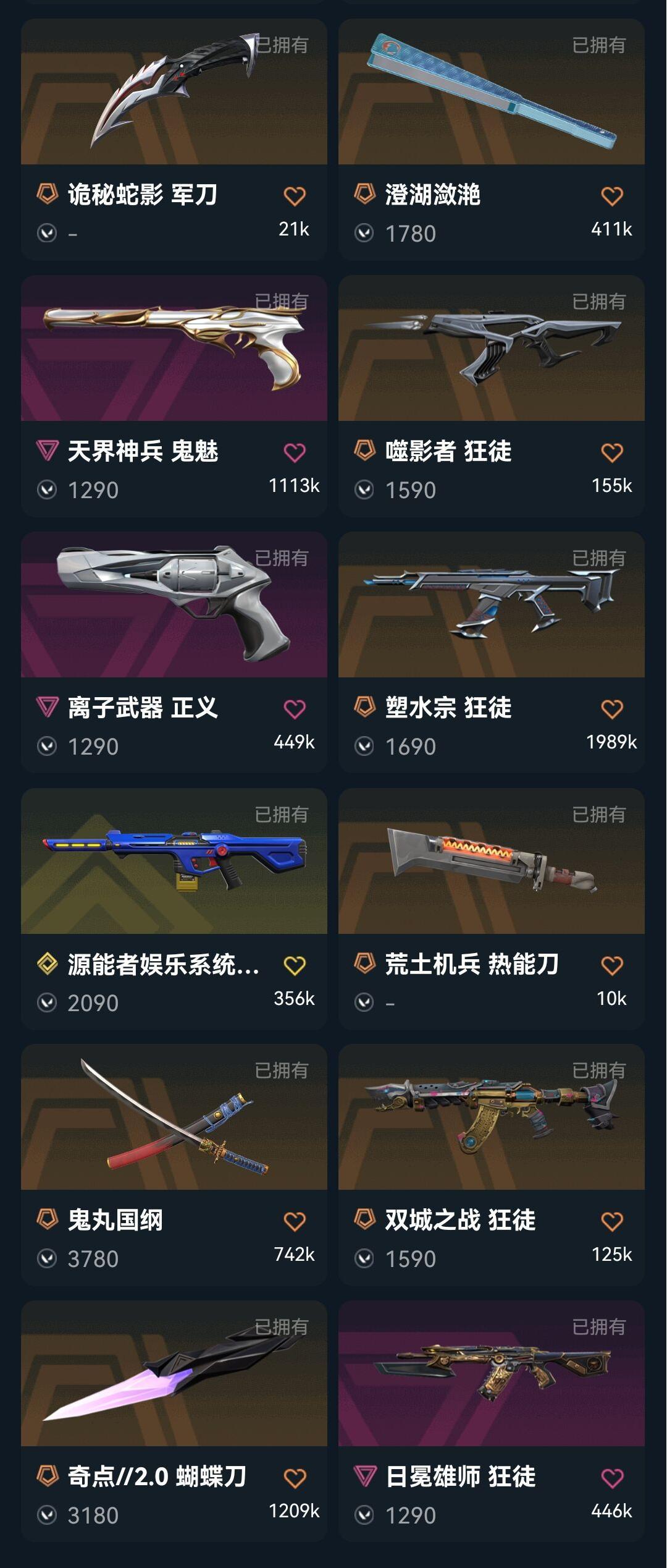This screenshot has height=1568, width=667.
Task: Favorite the 日冕雄师 狂徒 skin
Action: [x=611, y=1478]
